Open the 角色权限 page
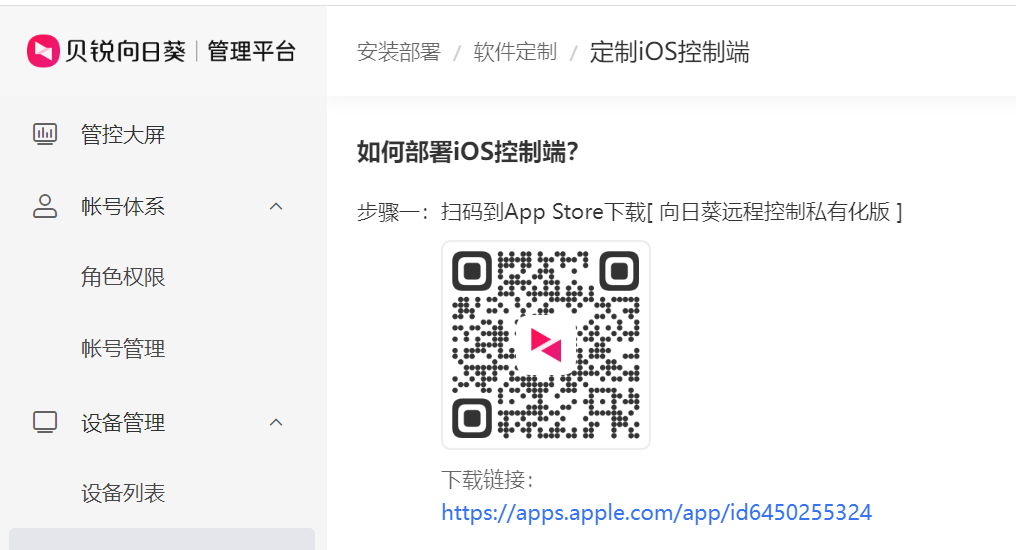The image size is (1016, 550). pos(123,277)
